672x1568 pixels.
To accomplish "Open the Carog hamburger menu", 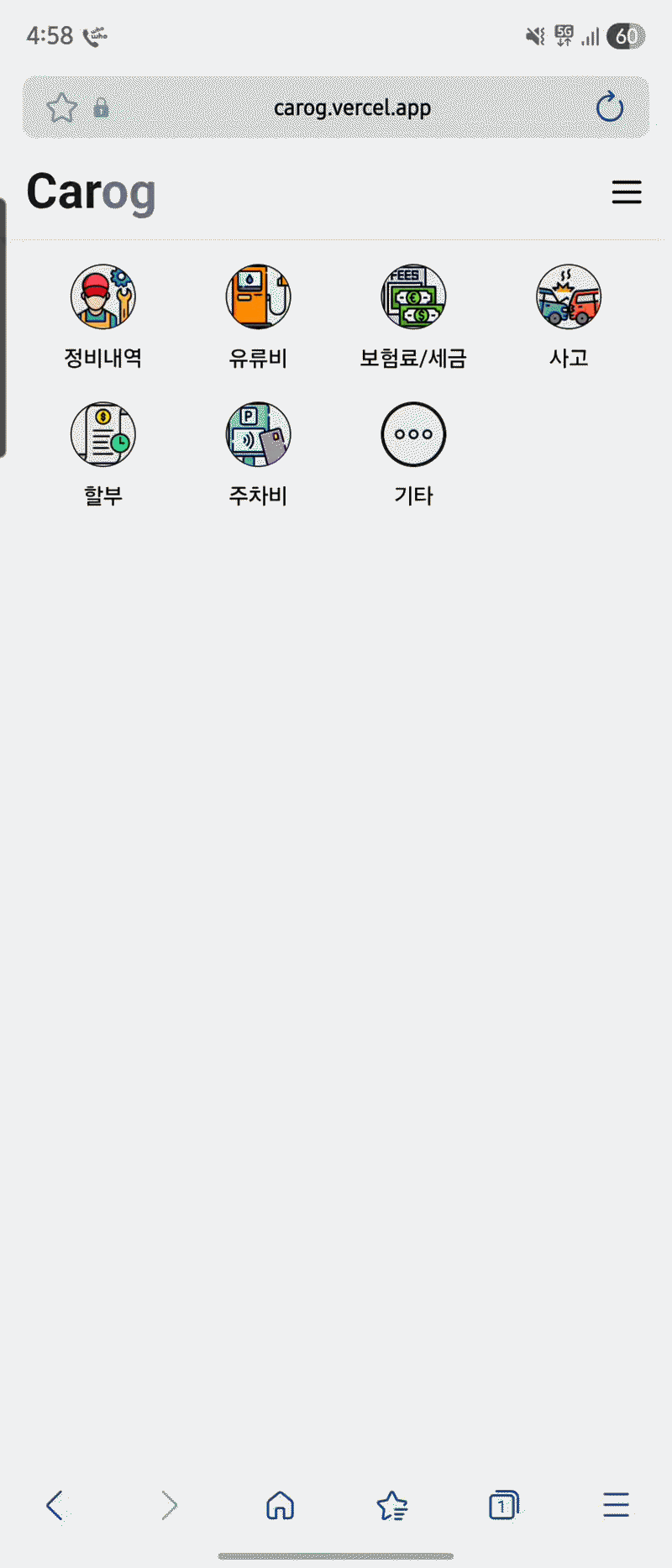I will (x=626, y=192).
